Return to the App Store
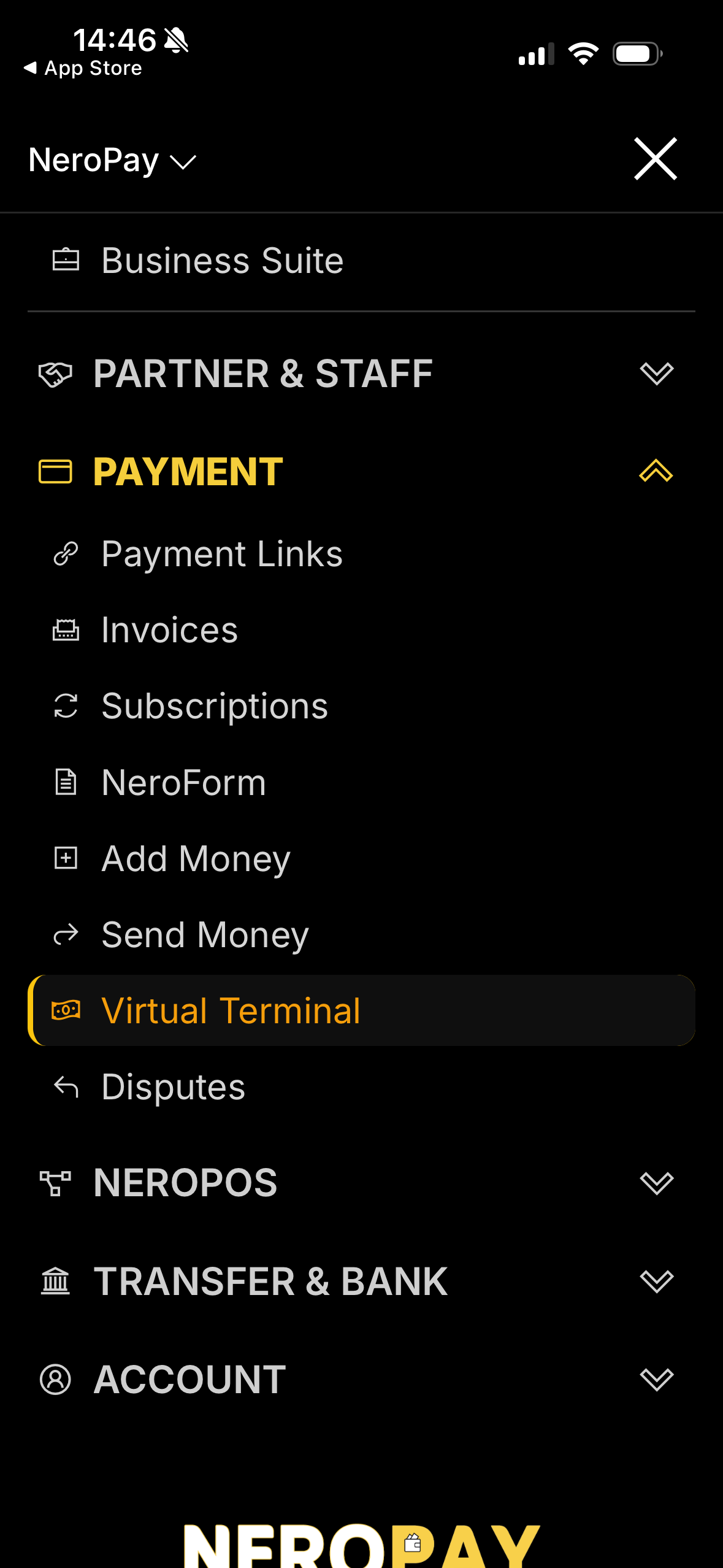Viewport: 723px width, 1568px height. [83, 68]
